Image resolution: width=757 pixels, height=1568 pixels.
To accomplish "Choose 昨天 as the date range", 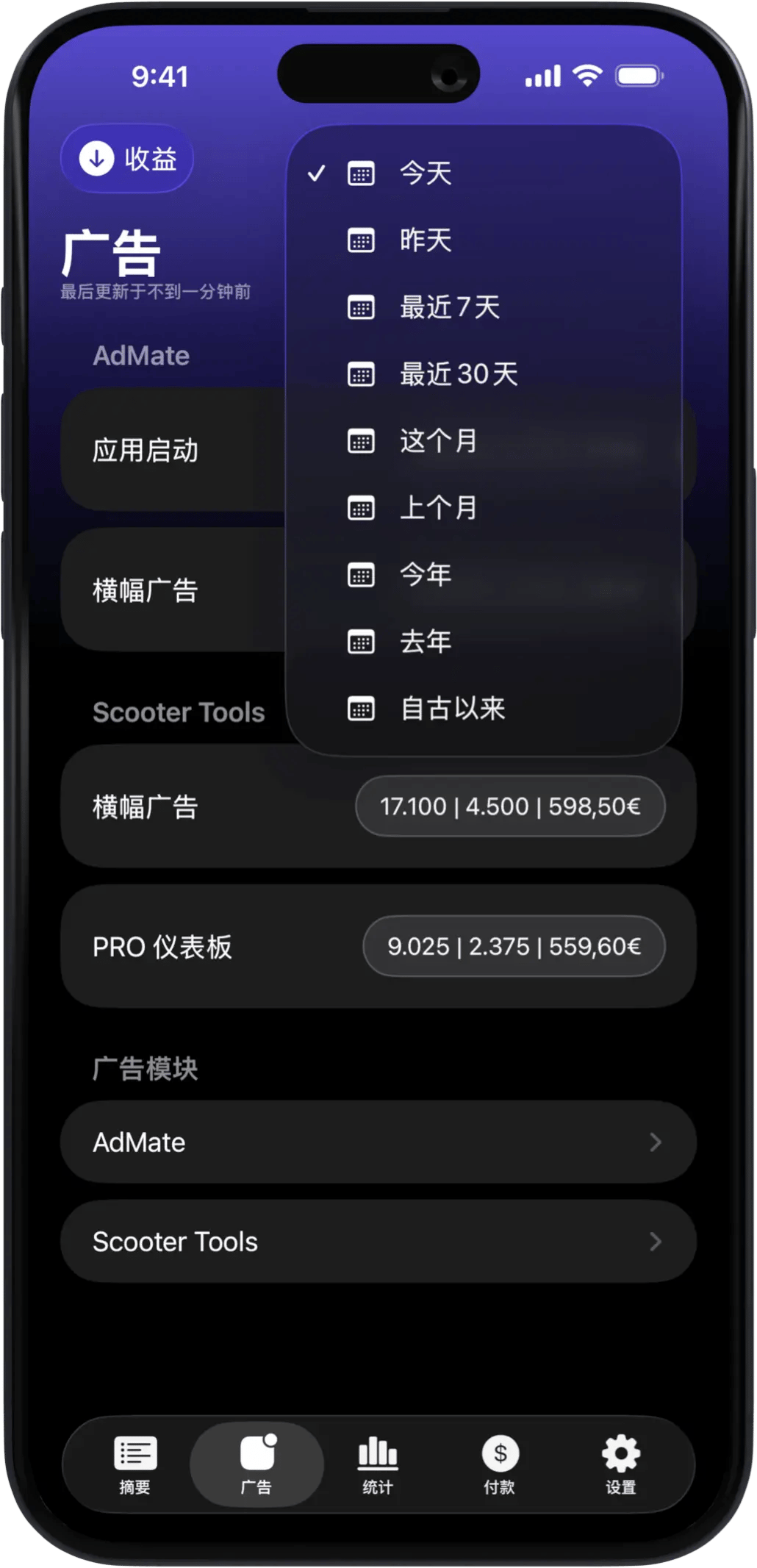I will [x=425, y=240].
